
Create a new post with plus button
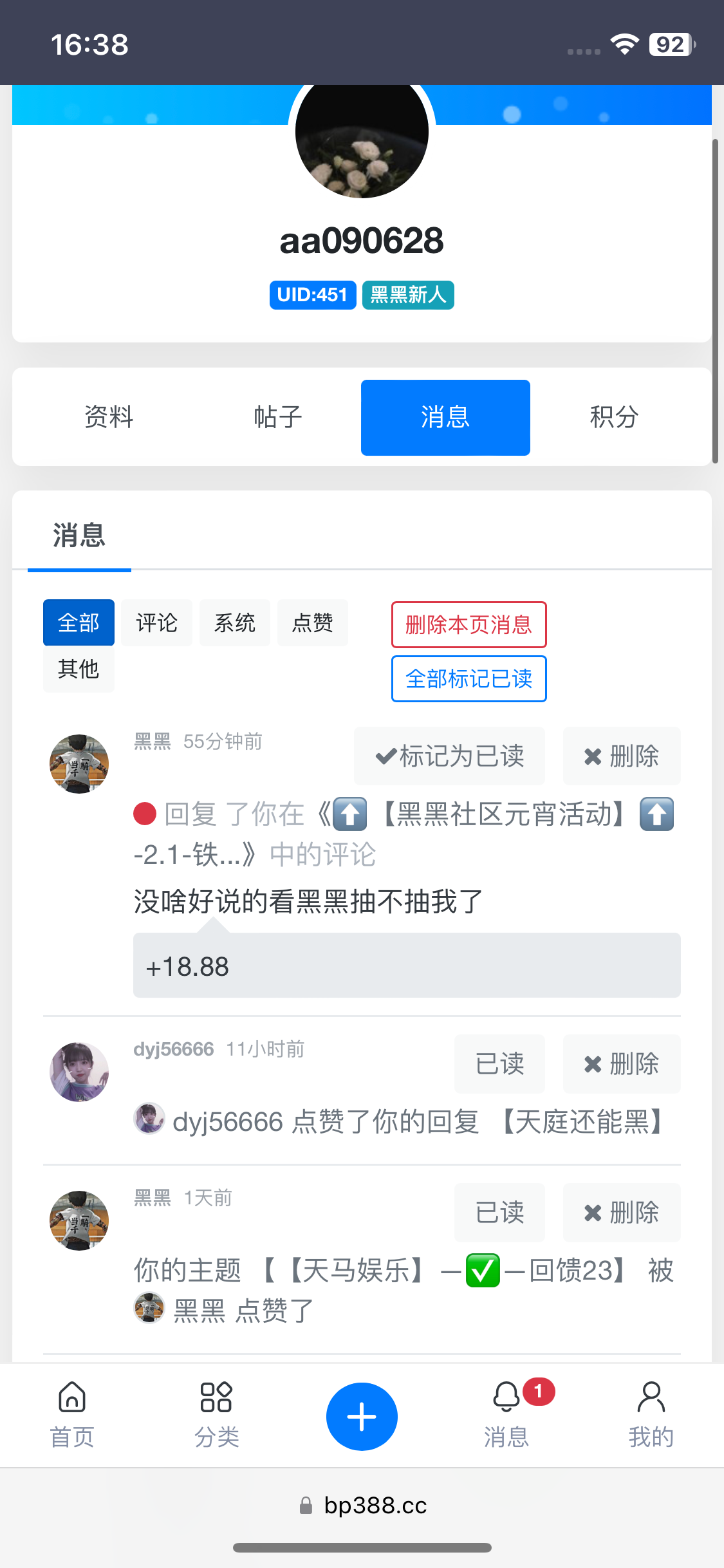[362, 1416]
